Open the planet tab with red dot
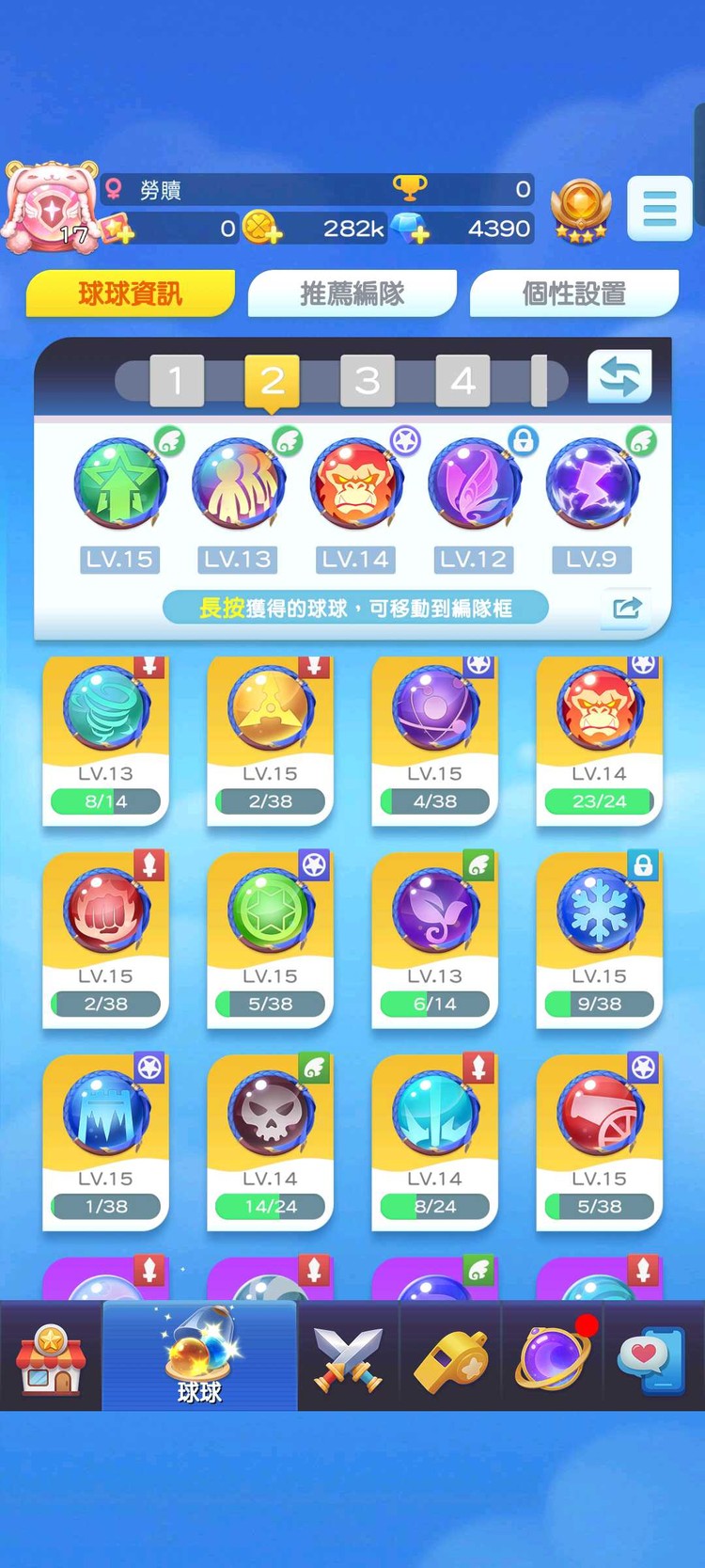Viewport: 705px width, 1568px height. 553,1357
